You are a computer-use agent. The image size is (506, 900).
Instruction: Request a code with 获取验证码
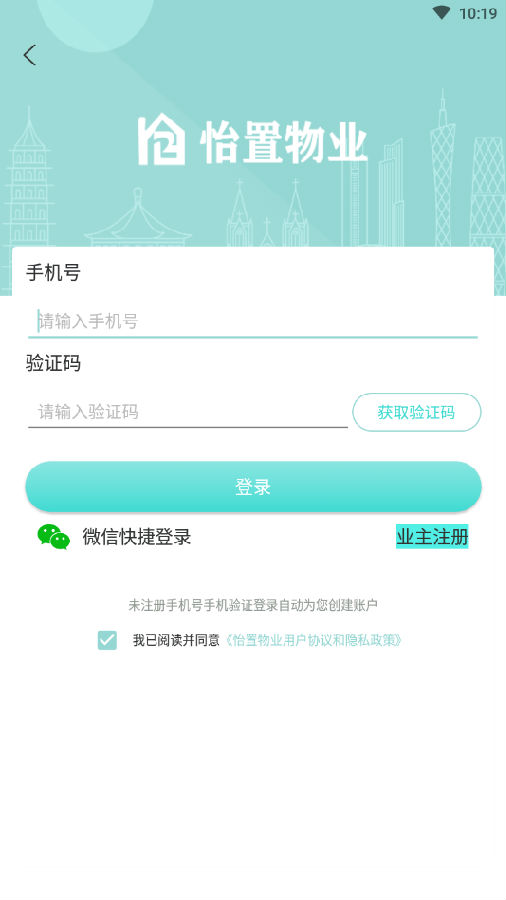click(x=417, y=412)
